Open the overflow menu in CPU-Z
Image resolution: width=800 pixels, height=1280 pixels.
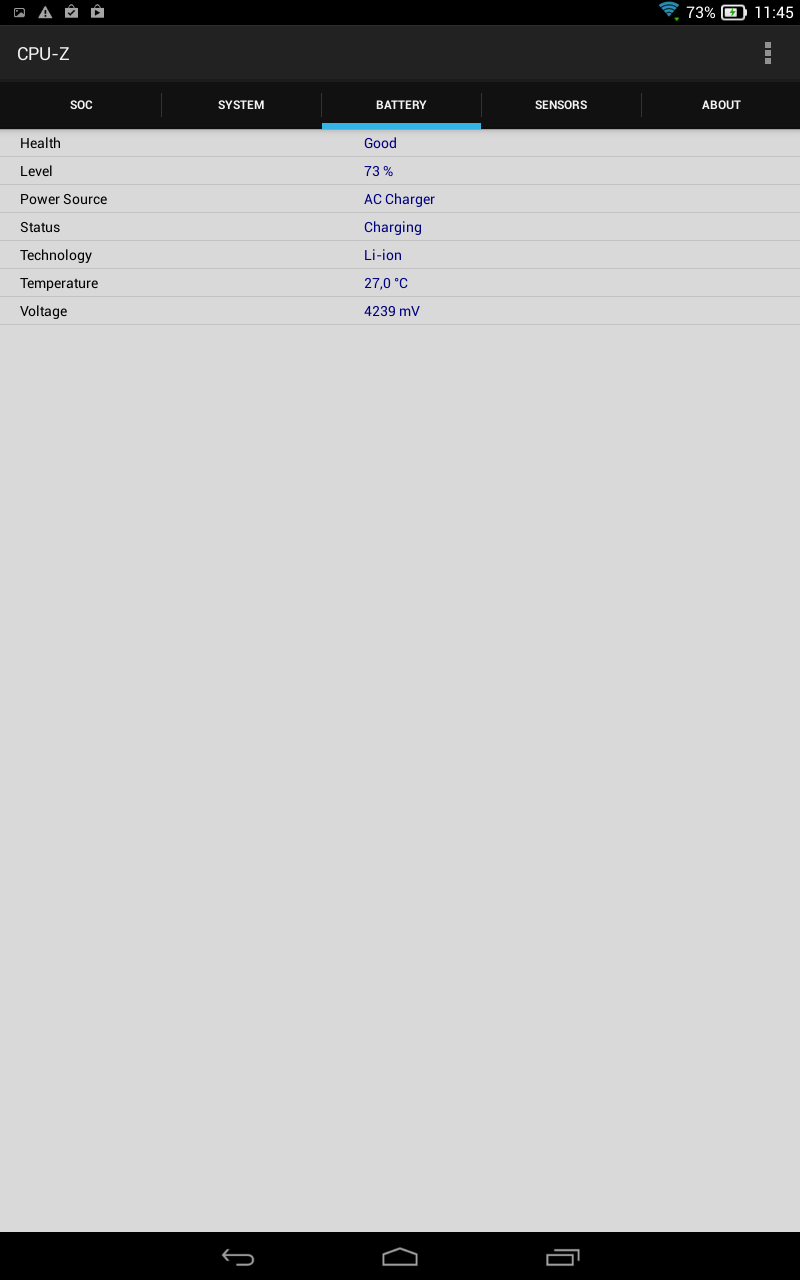[767, 53]
